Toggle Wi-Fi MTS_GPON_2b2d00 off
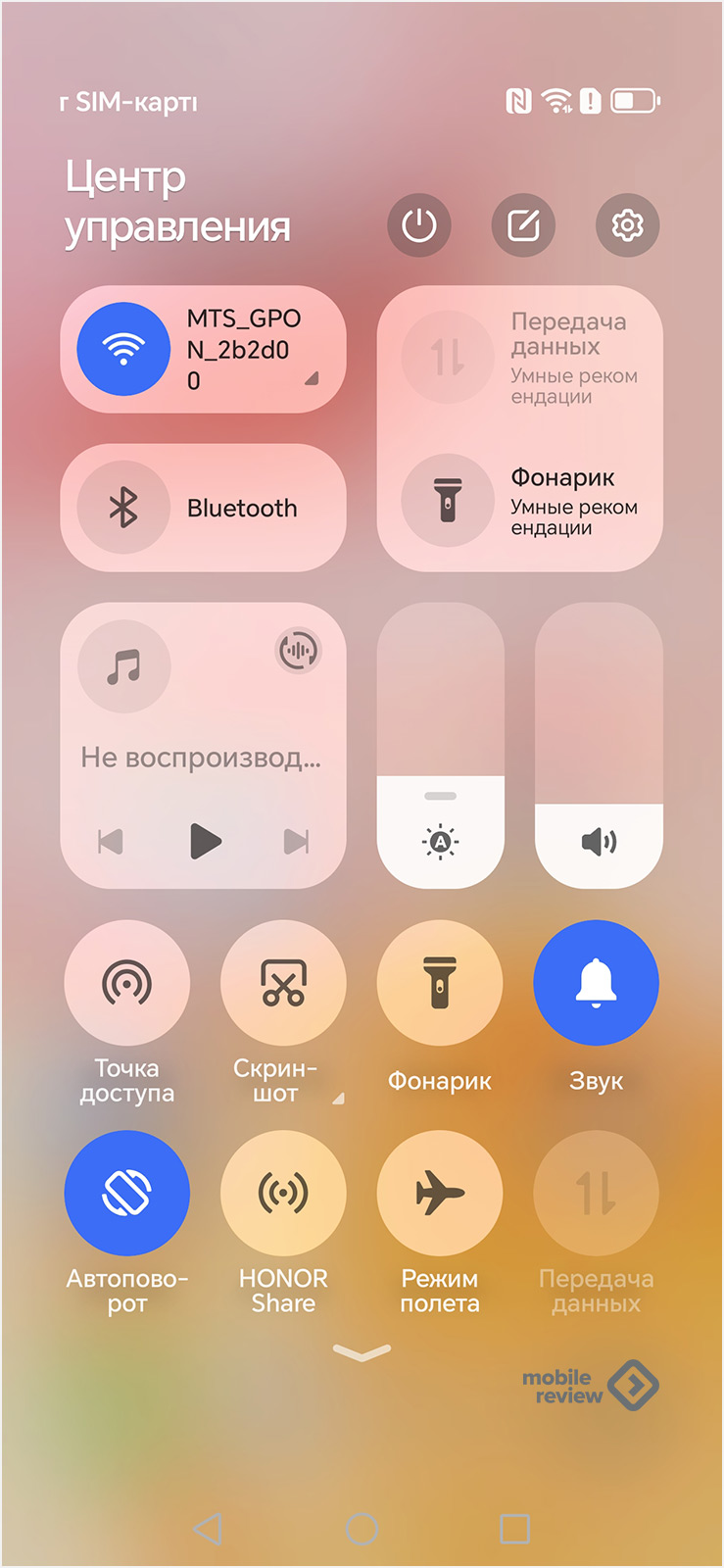Screen dimensions: 724x1568 tap(123, 349)
